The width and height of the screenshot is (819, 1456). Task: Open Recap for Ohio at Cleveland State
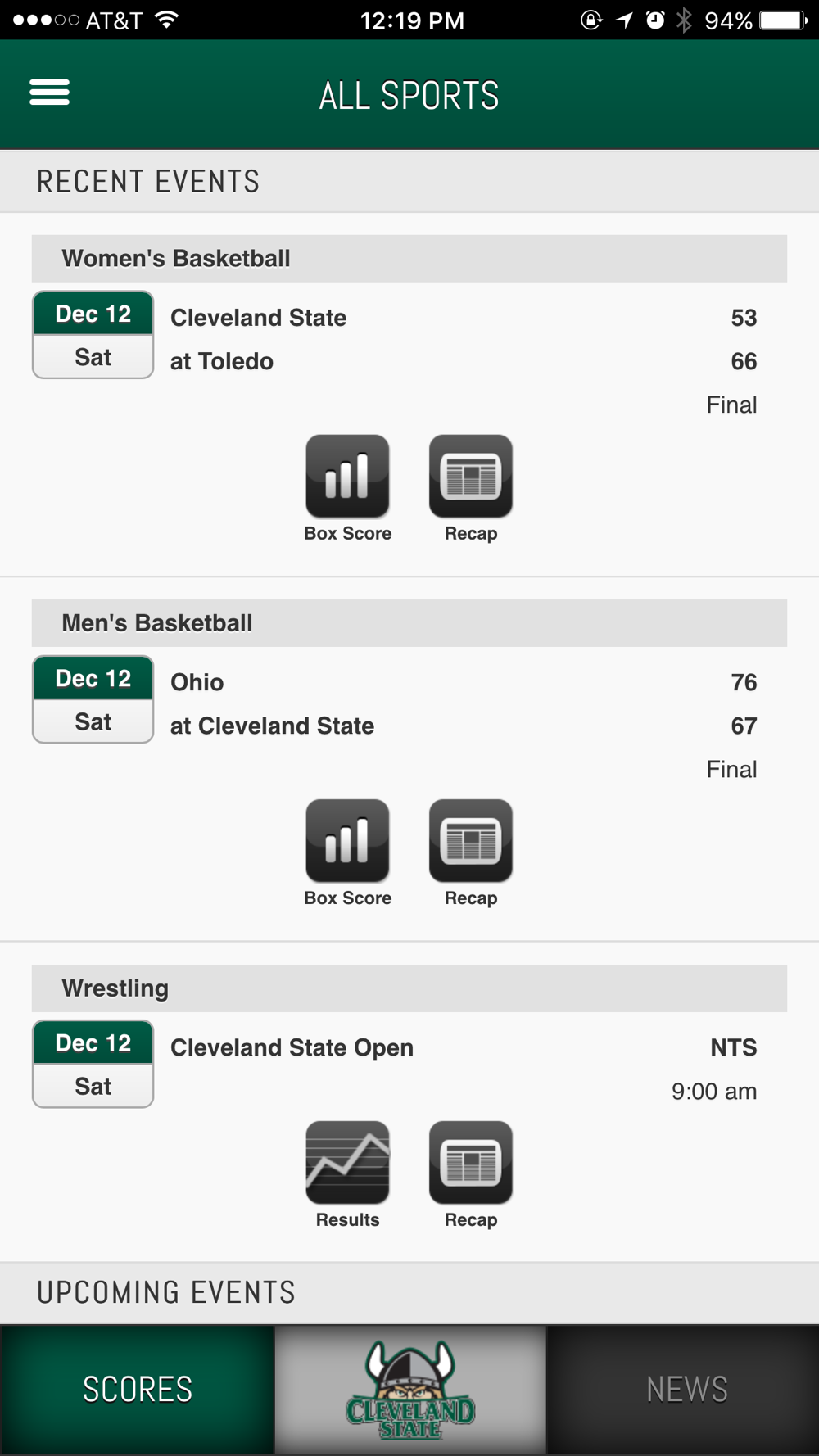pyautogui.click(x=470, y=841)
